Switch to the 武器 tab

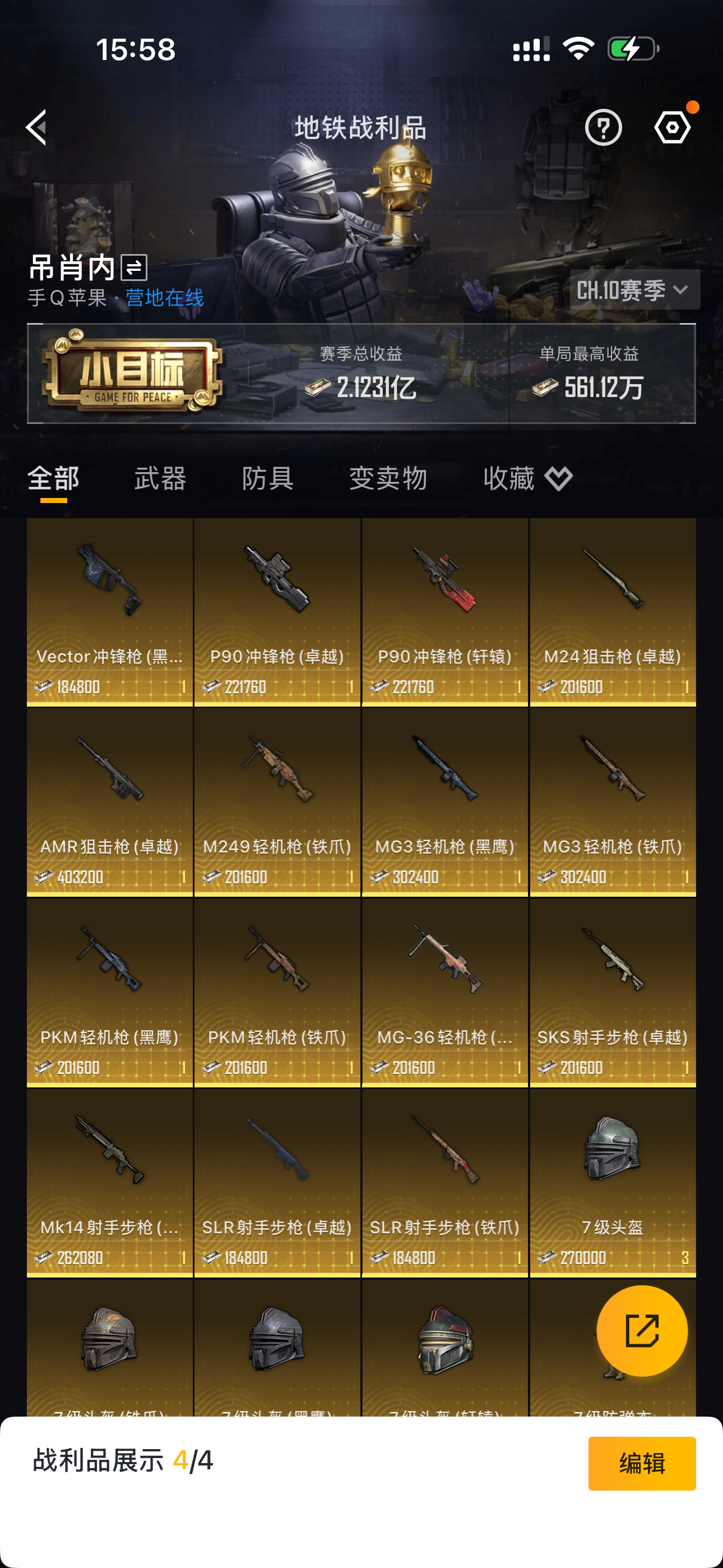[x=162, y=479]
